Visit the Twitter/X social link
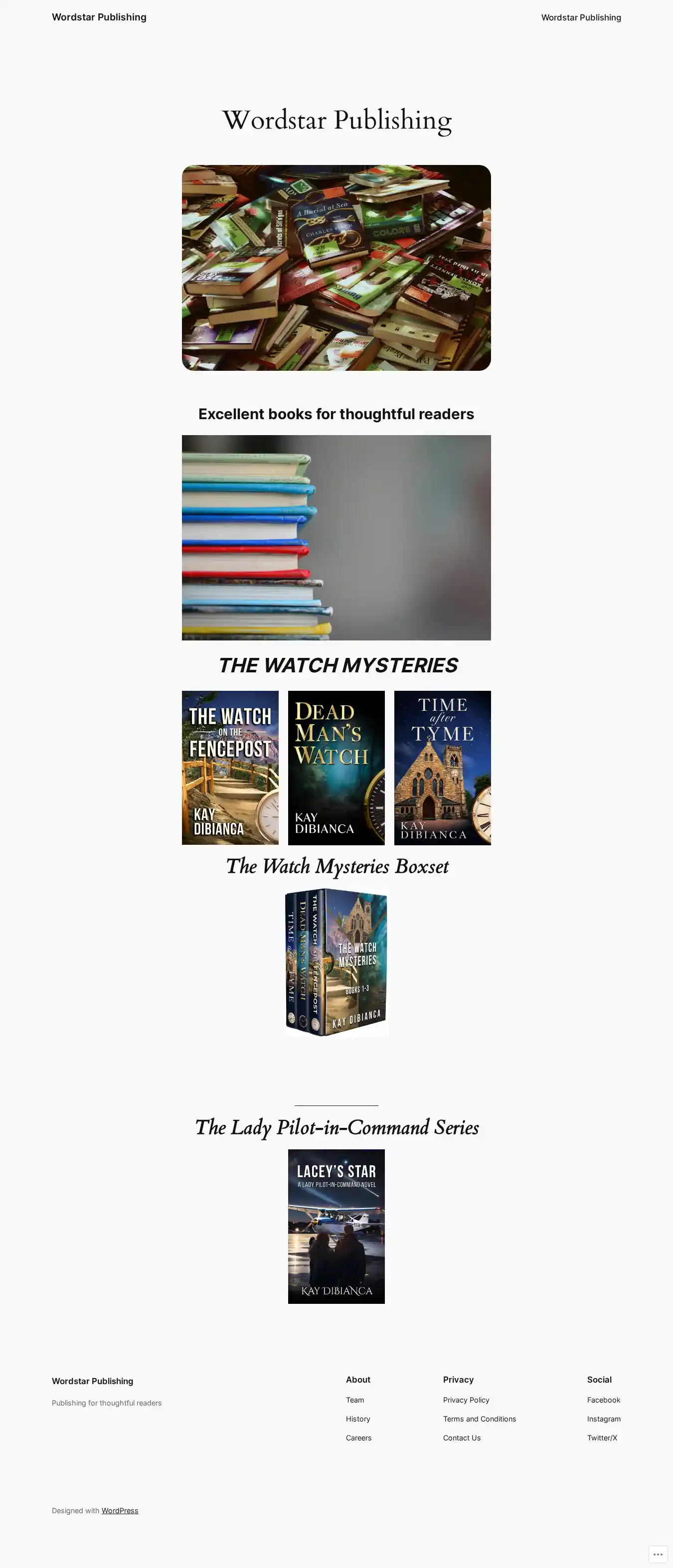673x1568 pixels. tap(602, 1438)
